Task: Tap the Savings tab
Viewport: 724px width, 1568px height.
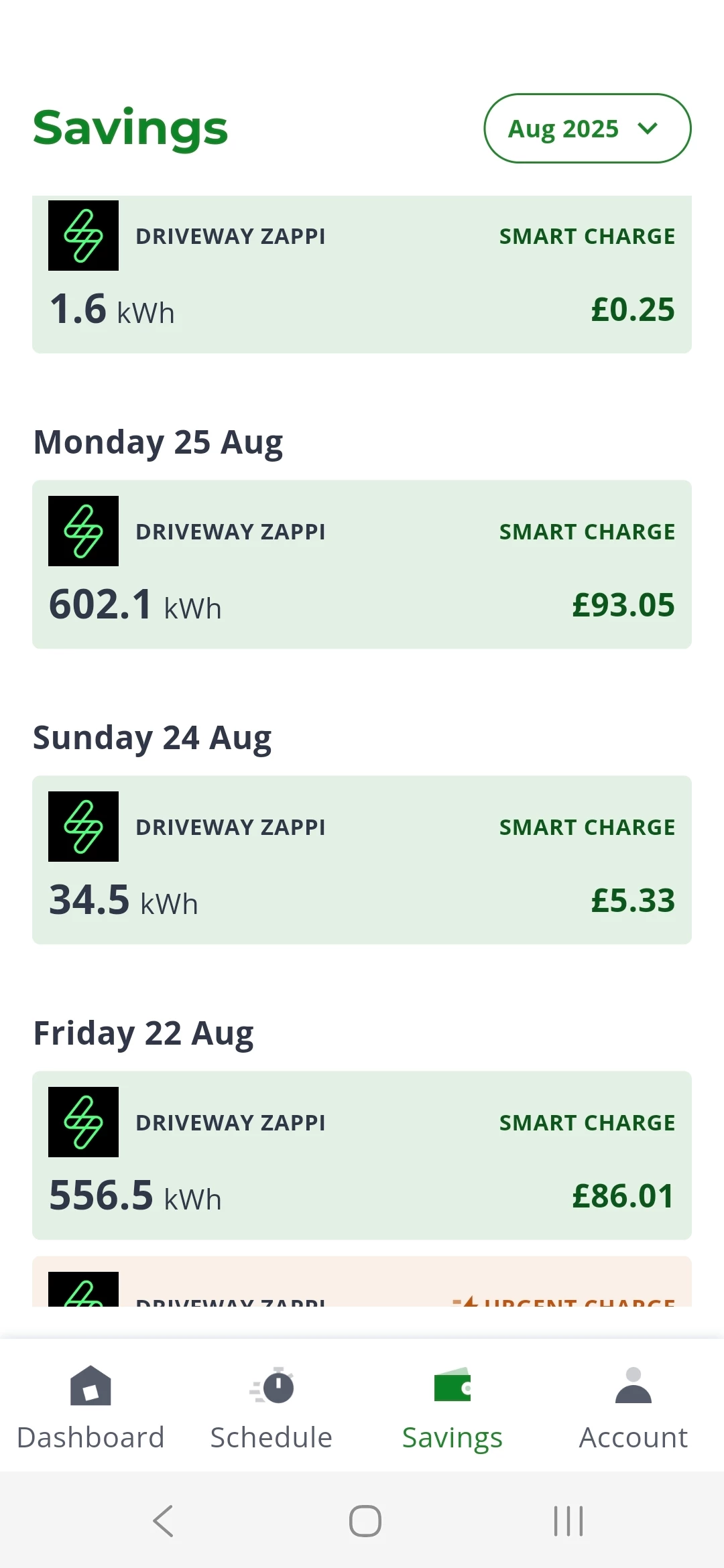Action: click(x=452, y=1407)
